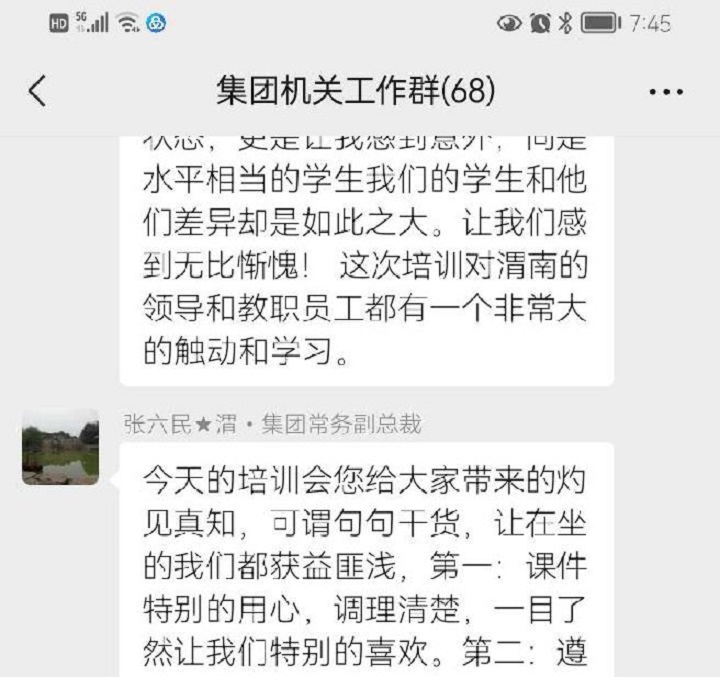Go back from the 集团机关工作群 chat
This screenshot has width=720, height=677.
point(37,92)
